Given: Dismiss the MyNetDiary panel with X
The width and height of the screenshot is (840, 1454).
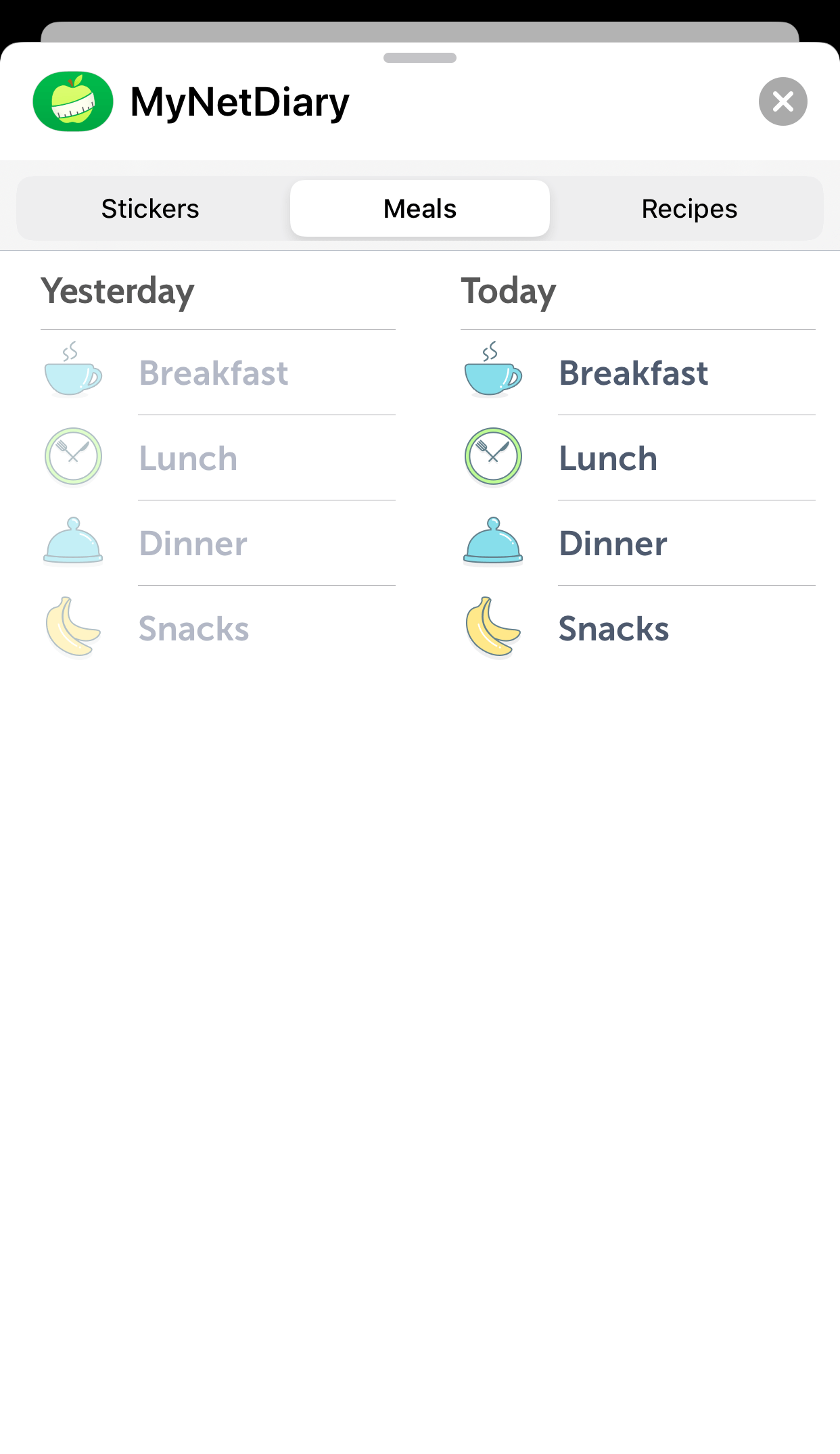Looking at the screenshot, I should (783, 101).
